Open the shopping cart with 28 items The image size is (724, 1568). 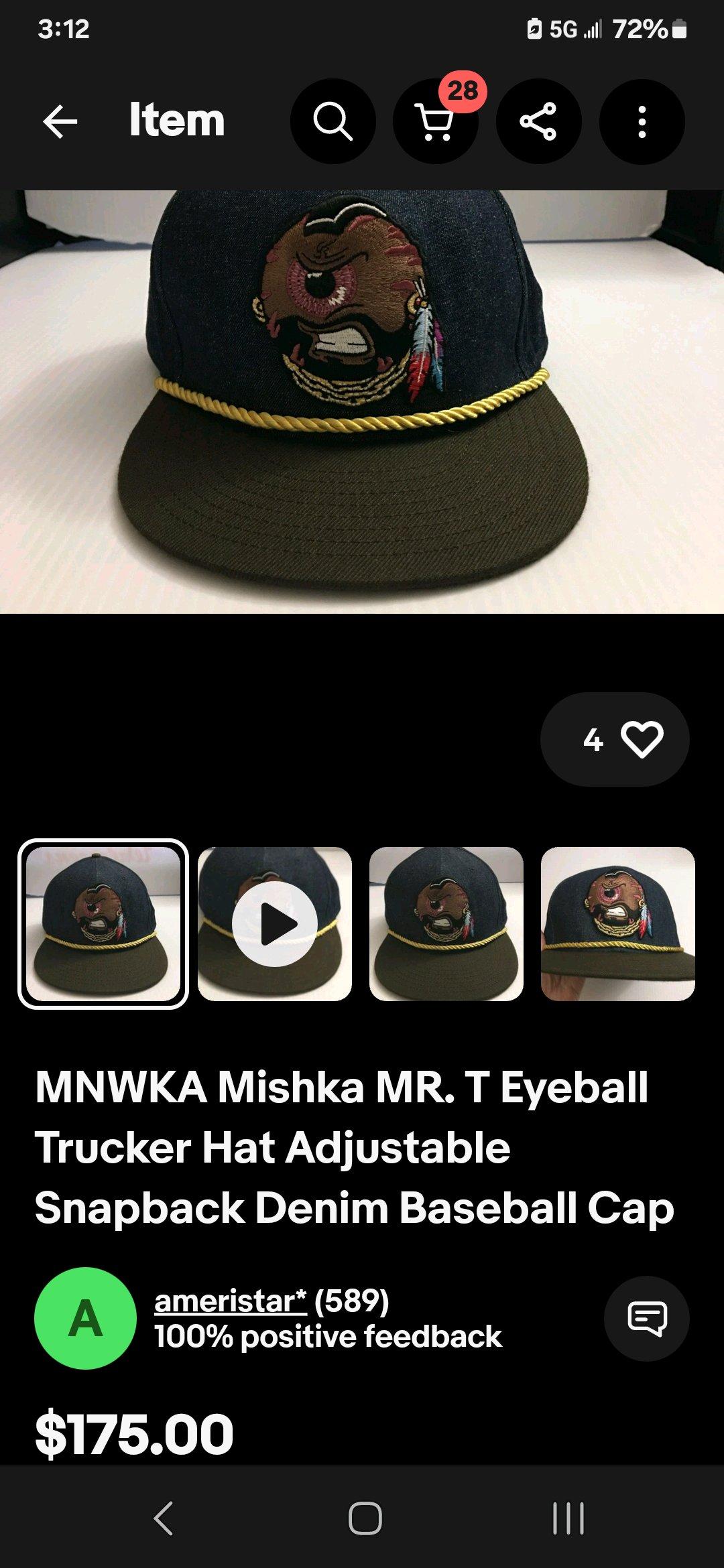436,124
